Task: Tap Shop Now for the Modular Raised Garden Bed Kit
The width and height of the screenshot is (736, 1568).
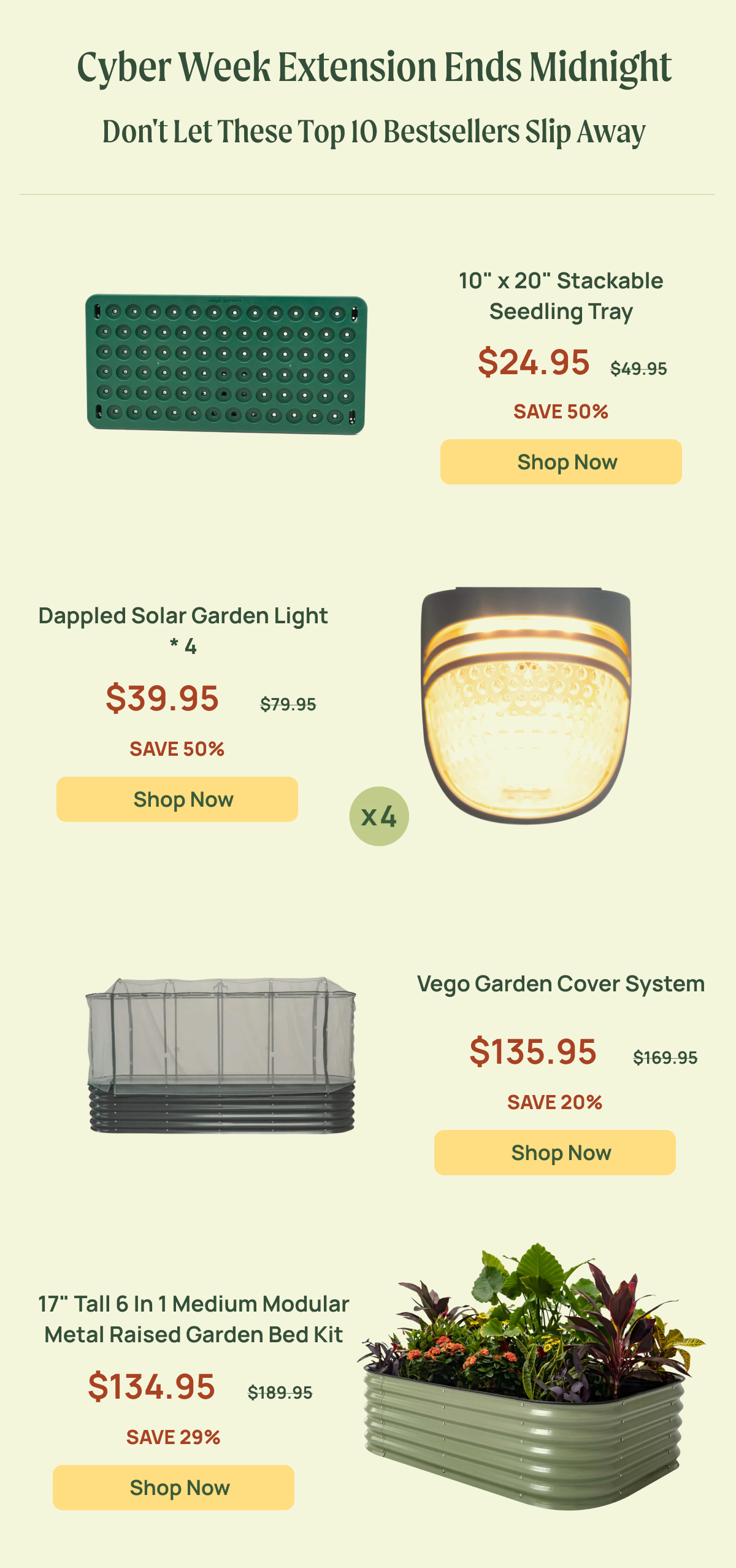Action: click(174, 1488)
